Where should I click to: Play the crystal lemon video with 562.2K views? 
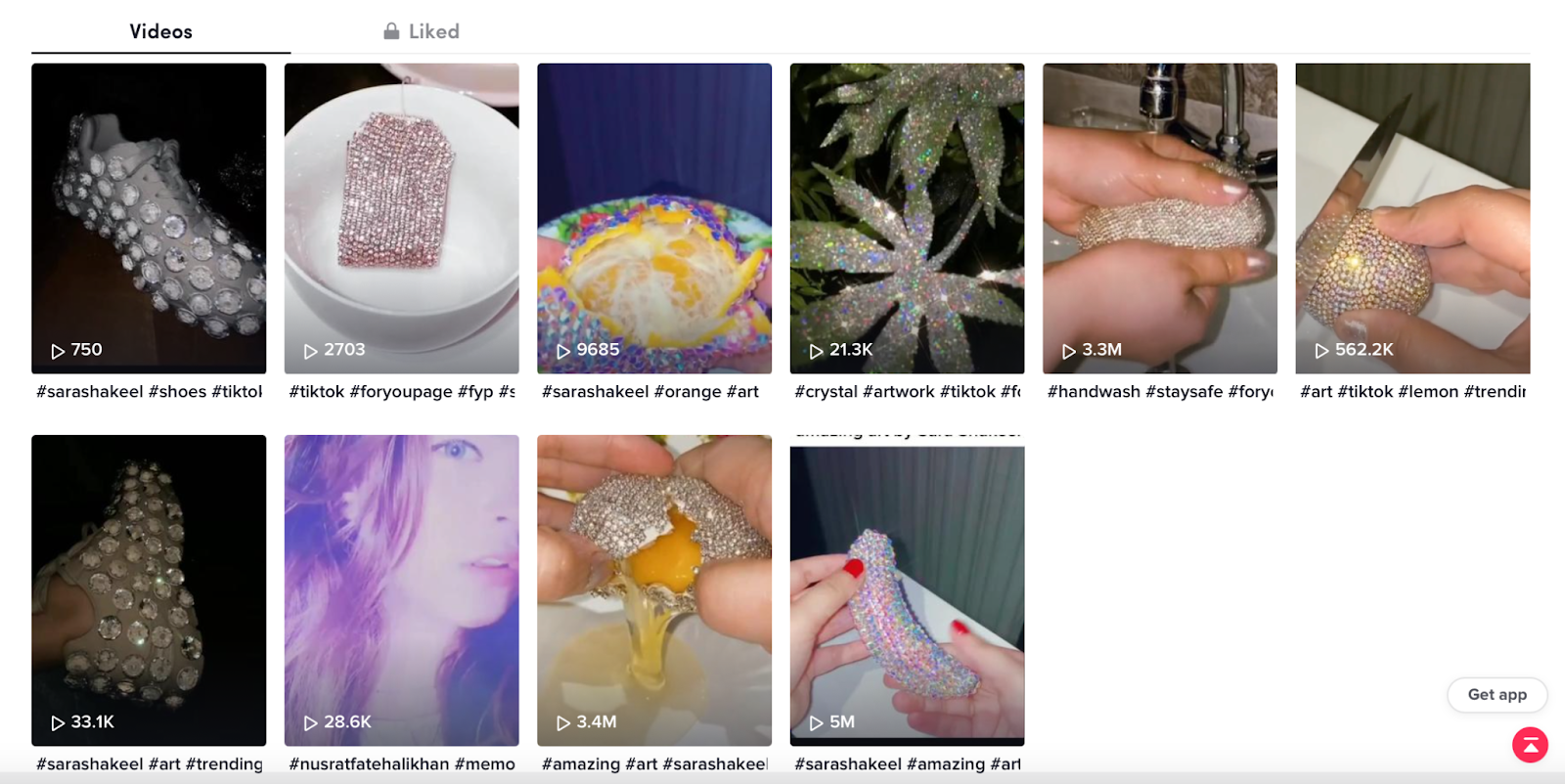[x=1411, y=218]
